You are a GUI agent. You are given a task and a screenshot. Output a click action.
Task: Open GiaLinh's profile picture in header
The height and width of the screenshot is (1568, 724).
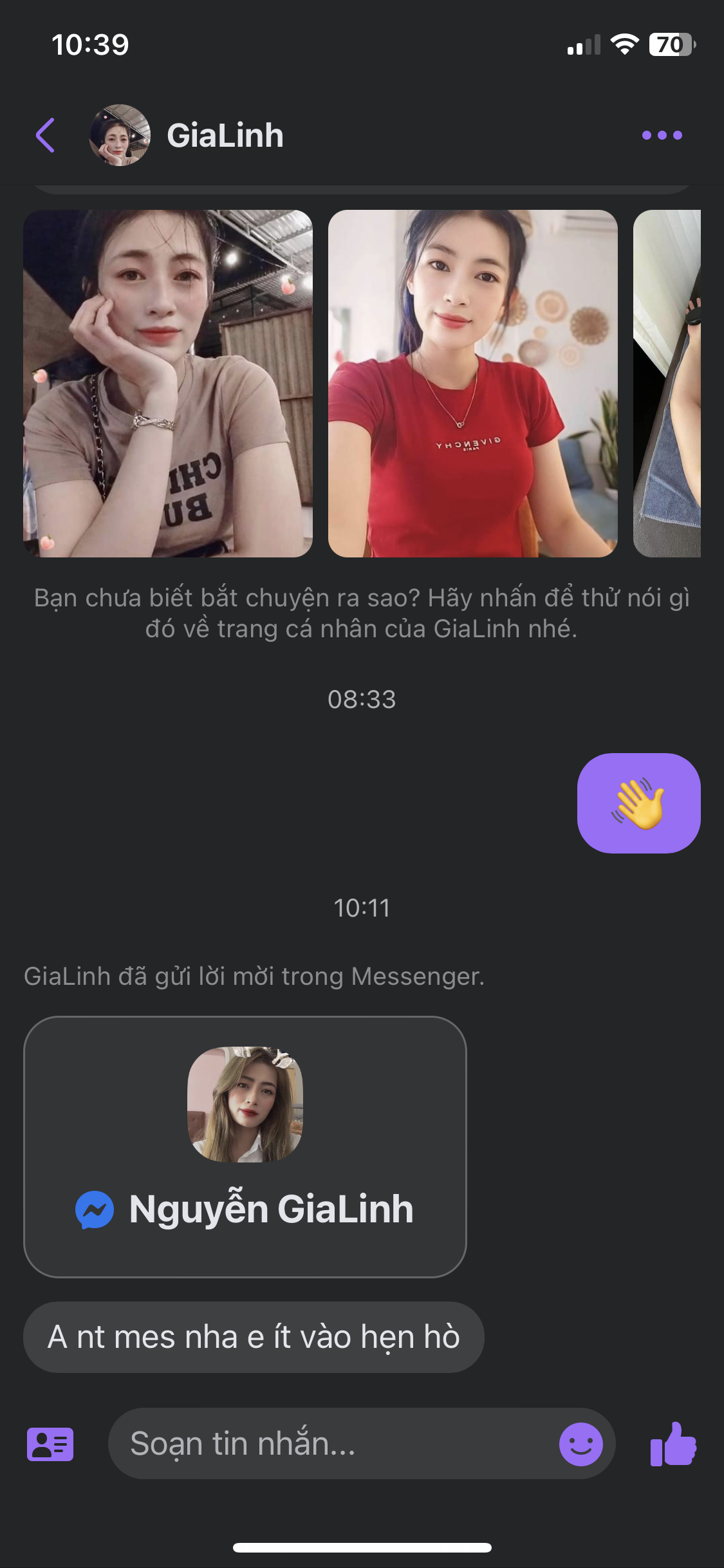(120, 135)
